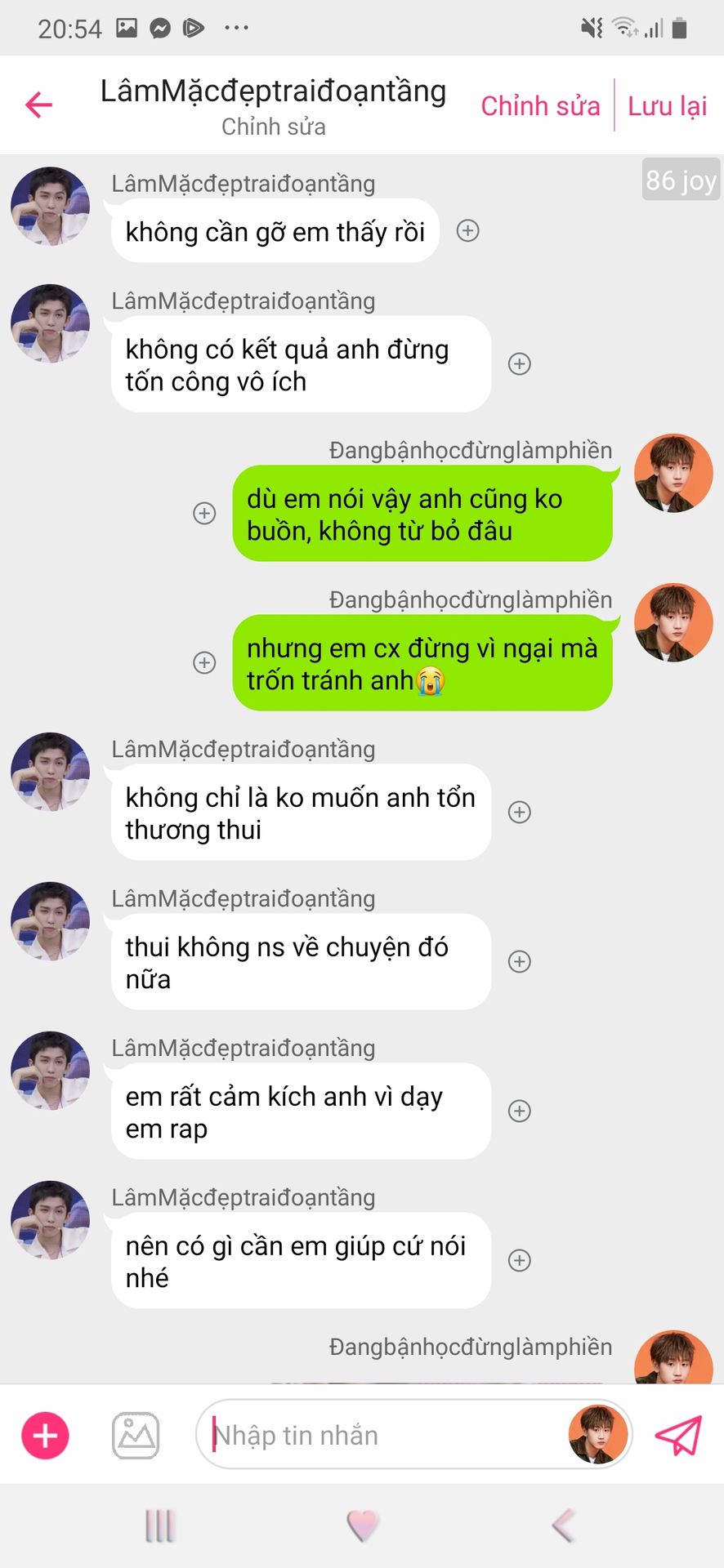Tap plus icon beside 'dù em nói vậy anh cũng ko buồn'
Image resolution: width=724 pixels, height=1568 pixels.
(204, 514)
